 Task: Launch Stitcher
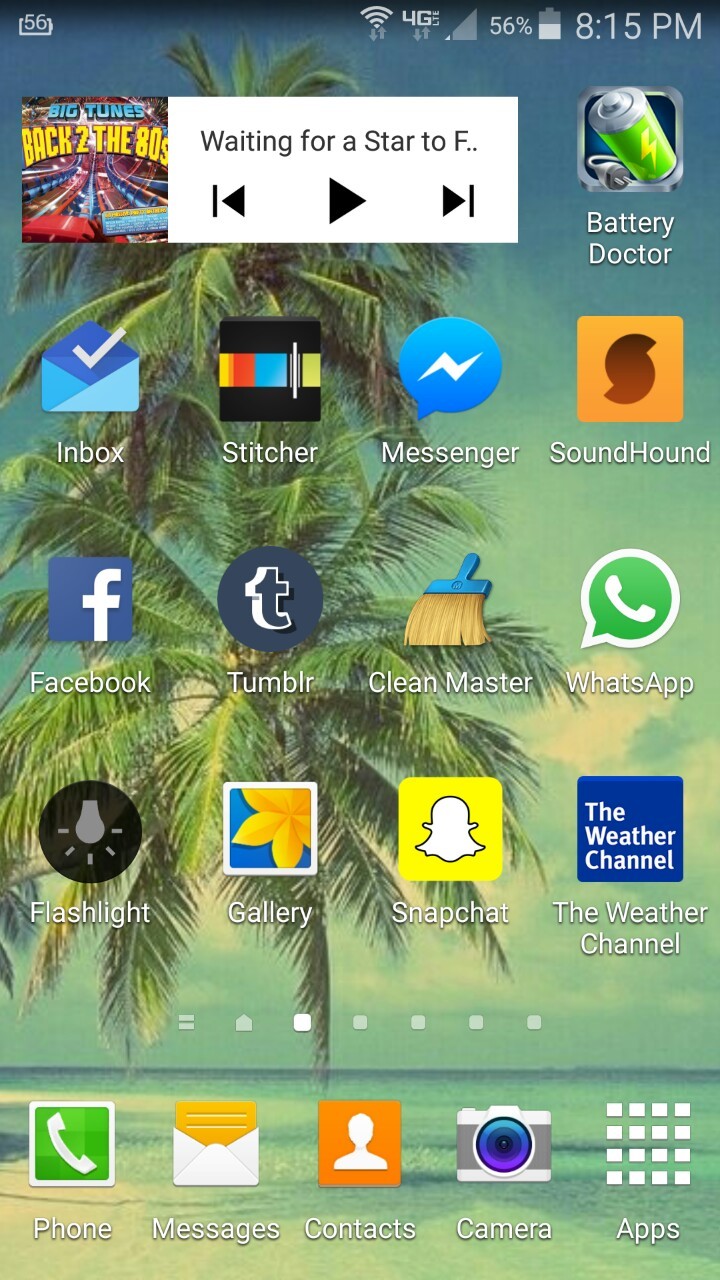(270, 370)
